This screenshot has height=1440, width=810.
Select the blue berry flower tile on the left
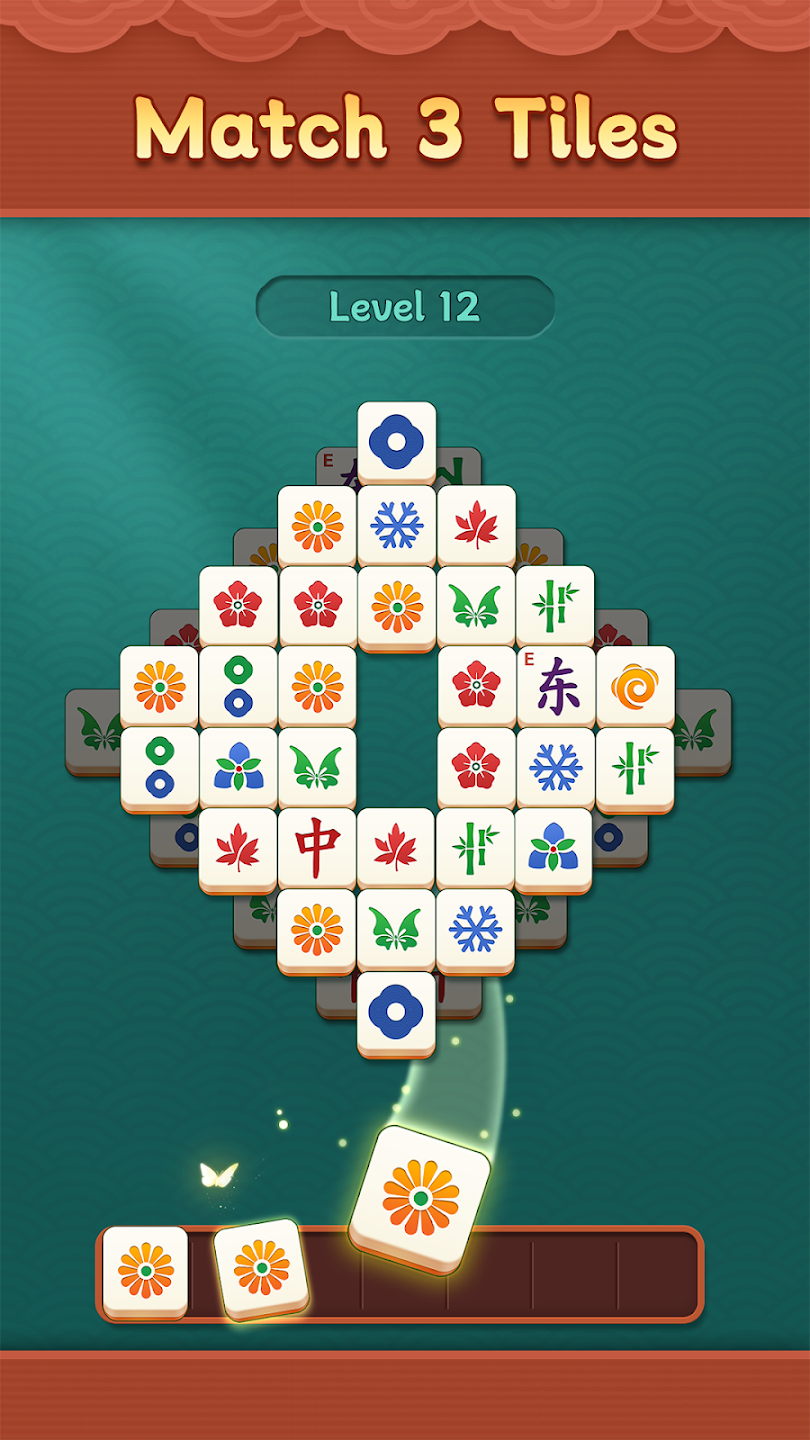pos(237,767)
